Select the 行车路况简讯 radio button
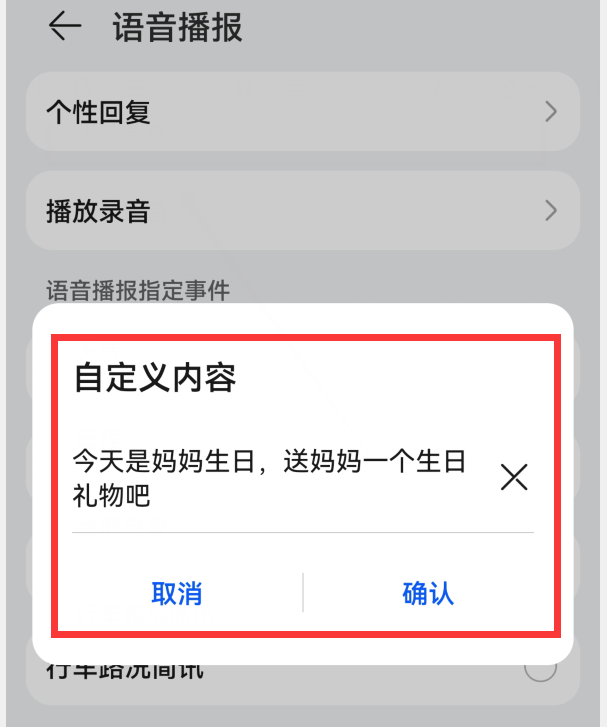The width and height of the screenshot is (607, 727). coord(540,669)
